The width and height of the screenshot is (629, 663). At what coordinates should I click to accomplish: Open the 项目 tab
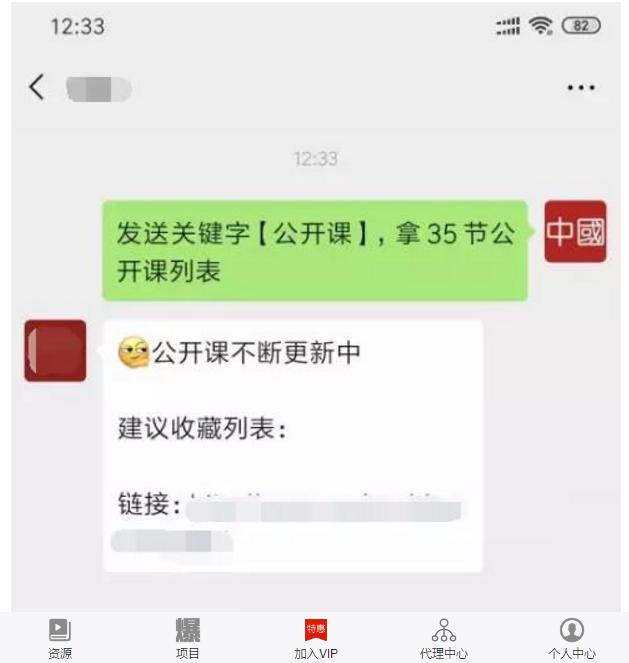(x=188, y=638)
